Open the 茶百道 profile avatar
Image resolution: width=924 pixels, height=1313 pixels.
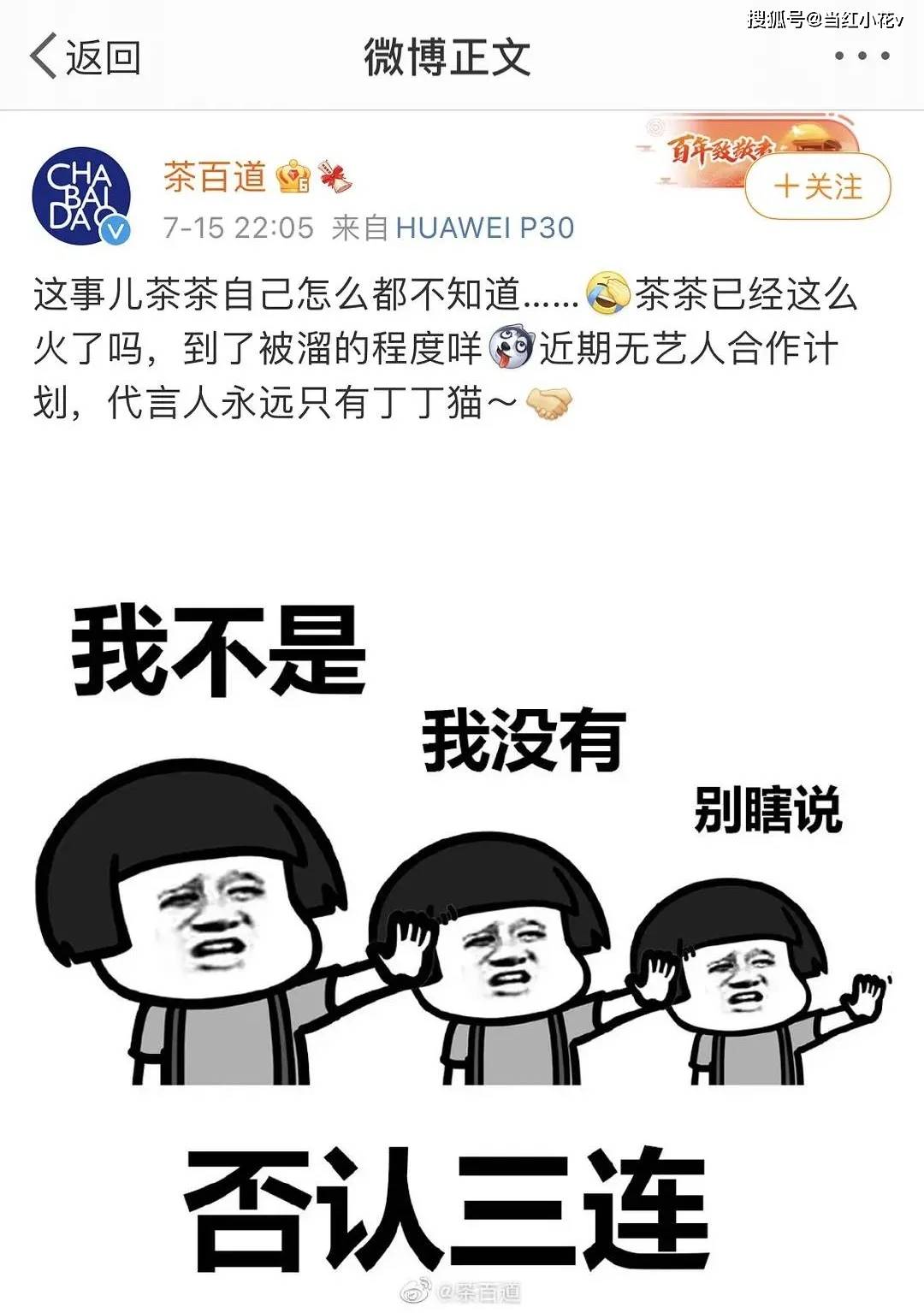click(81, 197)
